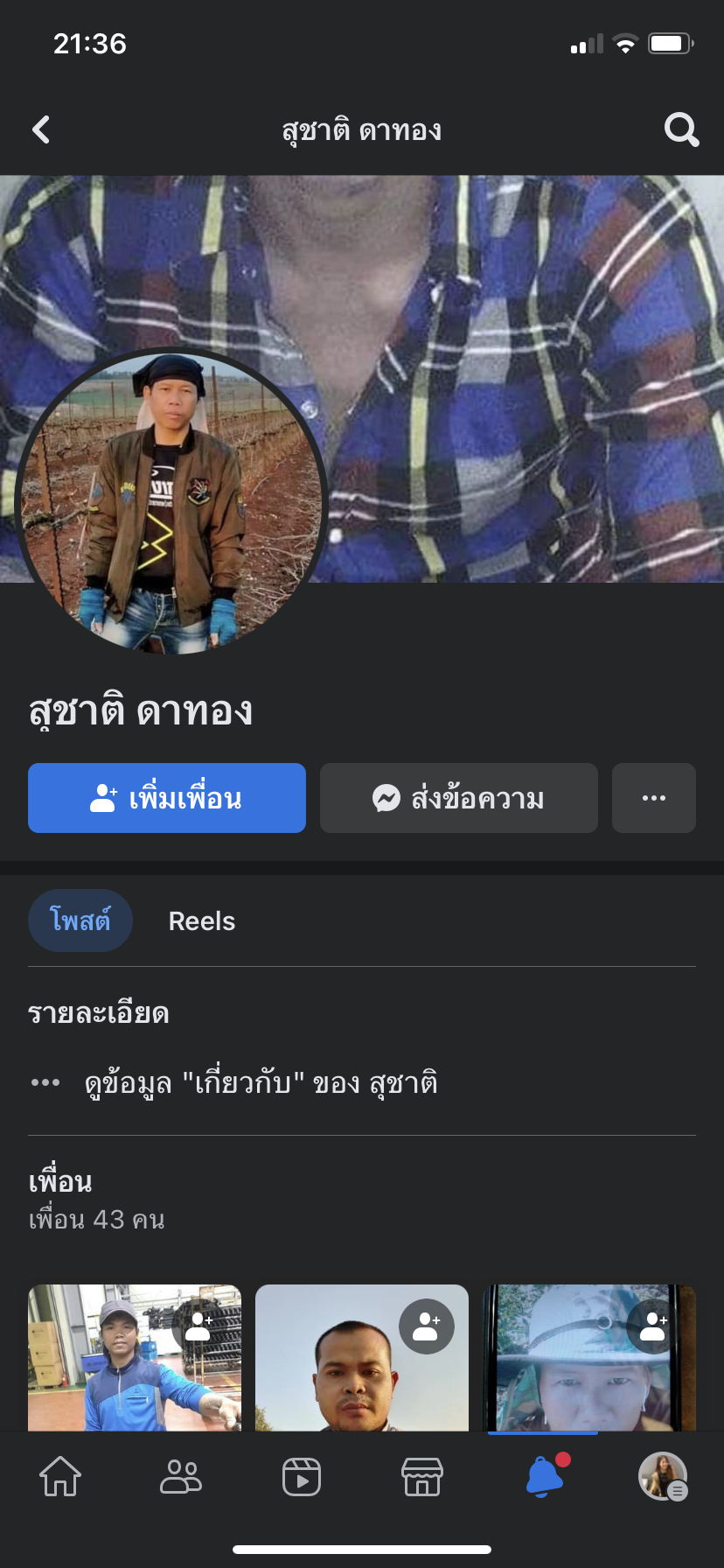Open the menu via profile avatar
This screenshot has height=1568, width=724.
click(663, 1477)
